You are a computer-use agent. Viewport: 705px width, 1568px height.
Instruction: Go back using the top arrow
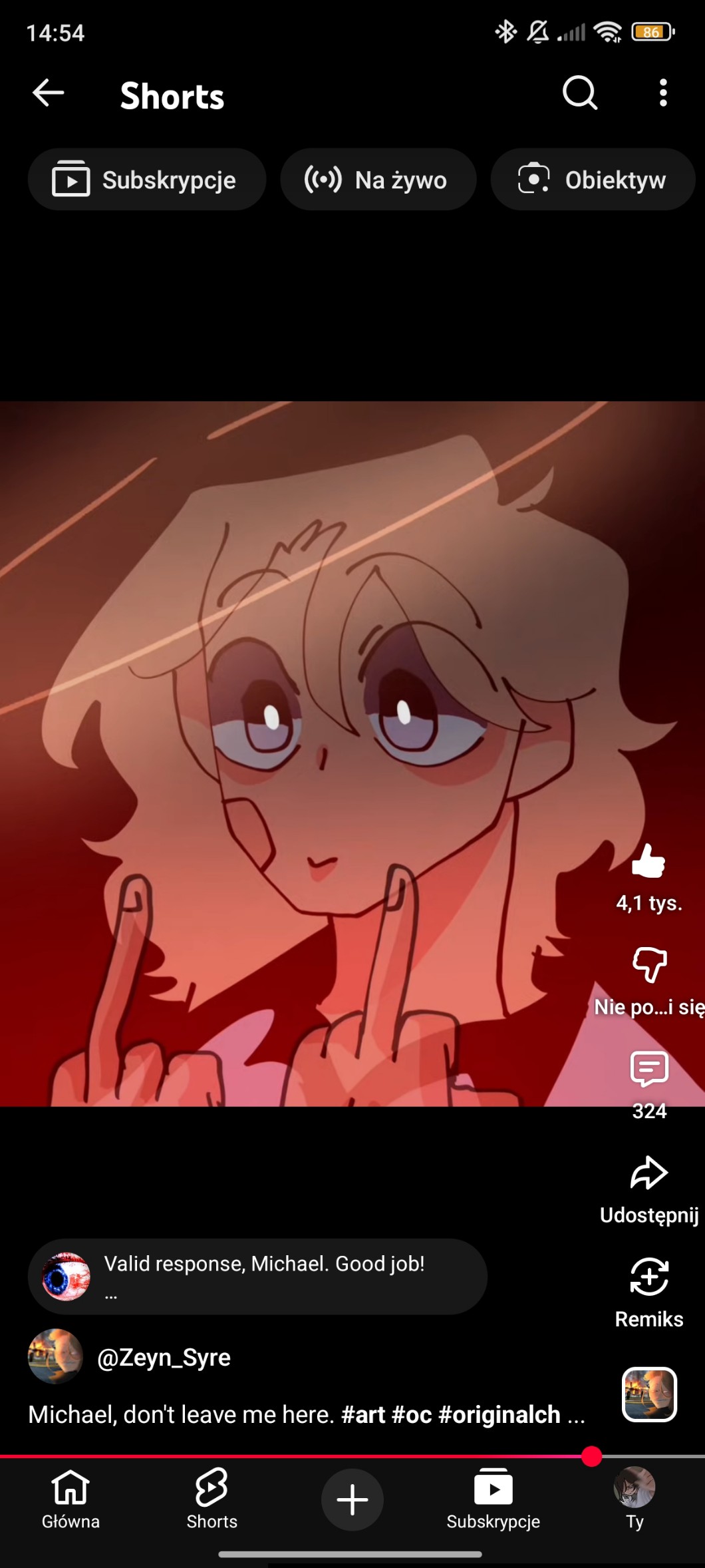click(x=49, y=93)
